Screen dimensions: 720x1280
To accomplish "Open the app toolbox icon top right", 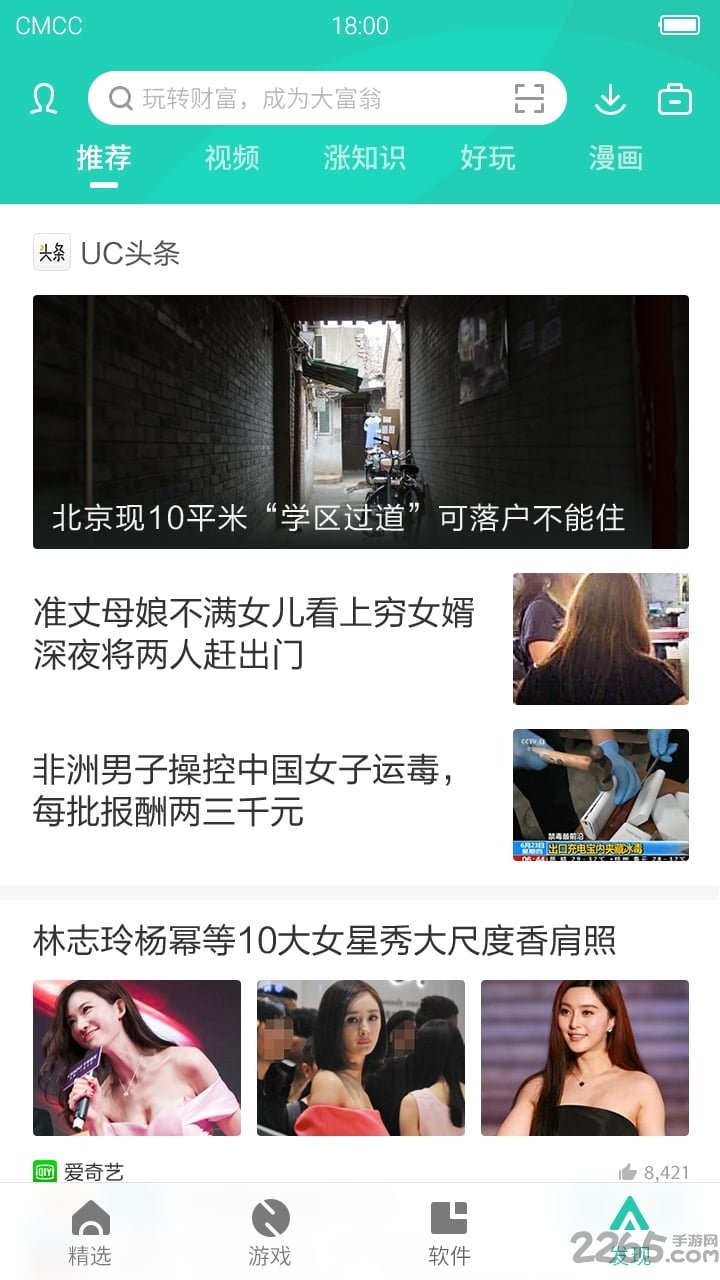I will tap(675, 98).
